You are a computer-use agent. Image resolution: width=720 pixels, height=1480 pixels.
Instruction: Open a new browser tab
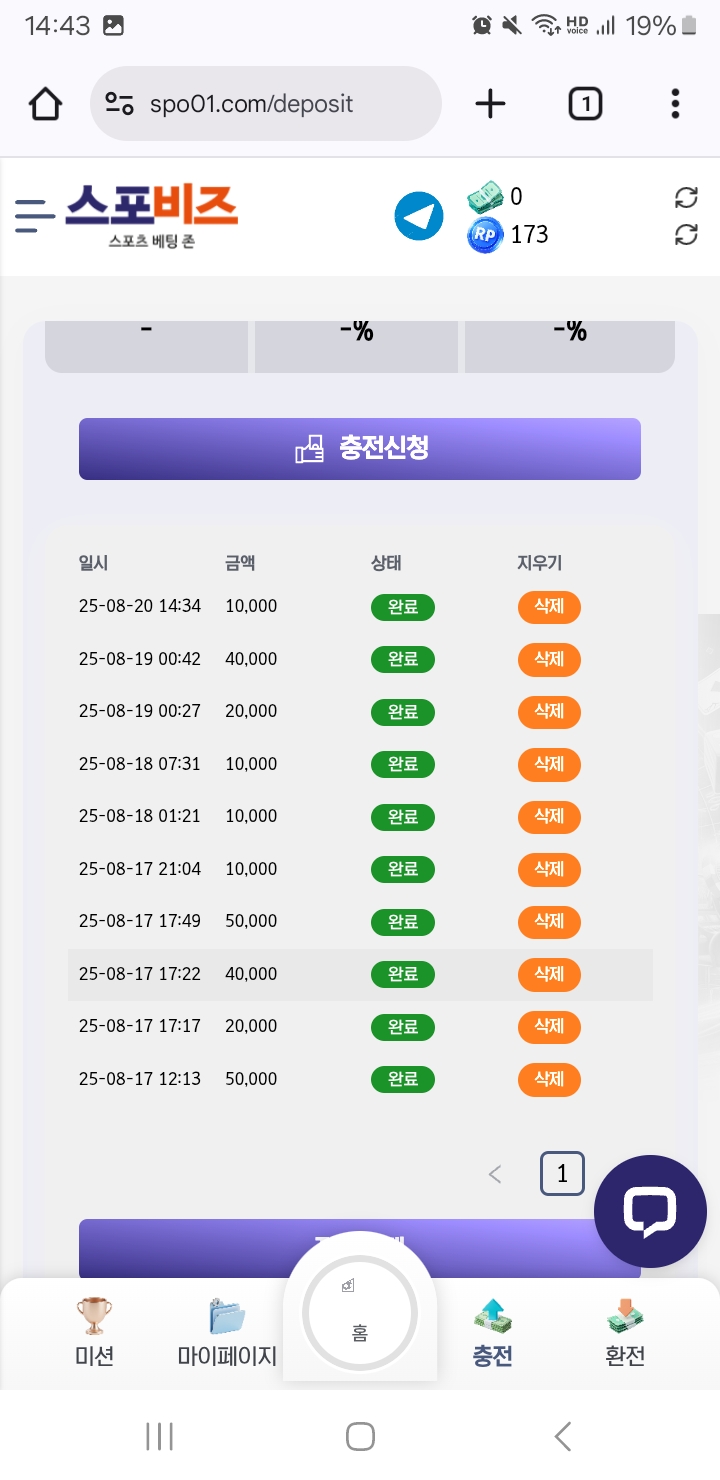(490, 104)
